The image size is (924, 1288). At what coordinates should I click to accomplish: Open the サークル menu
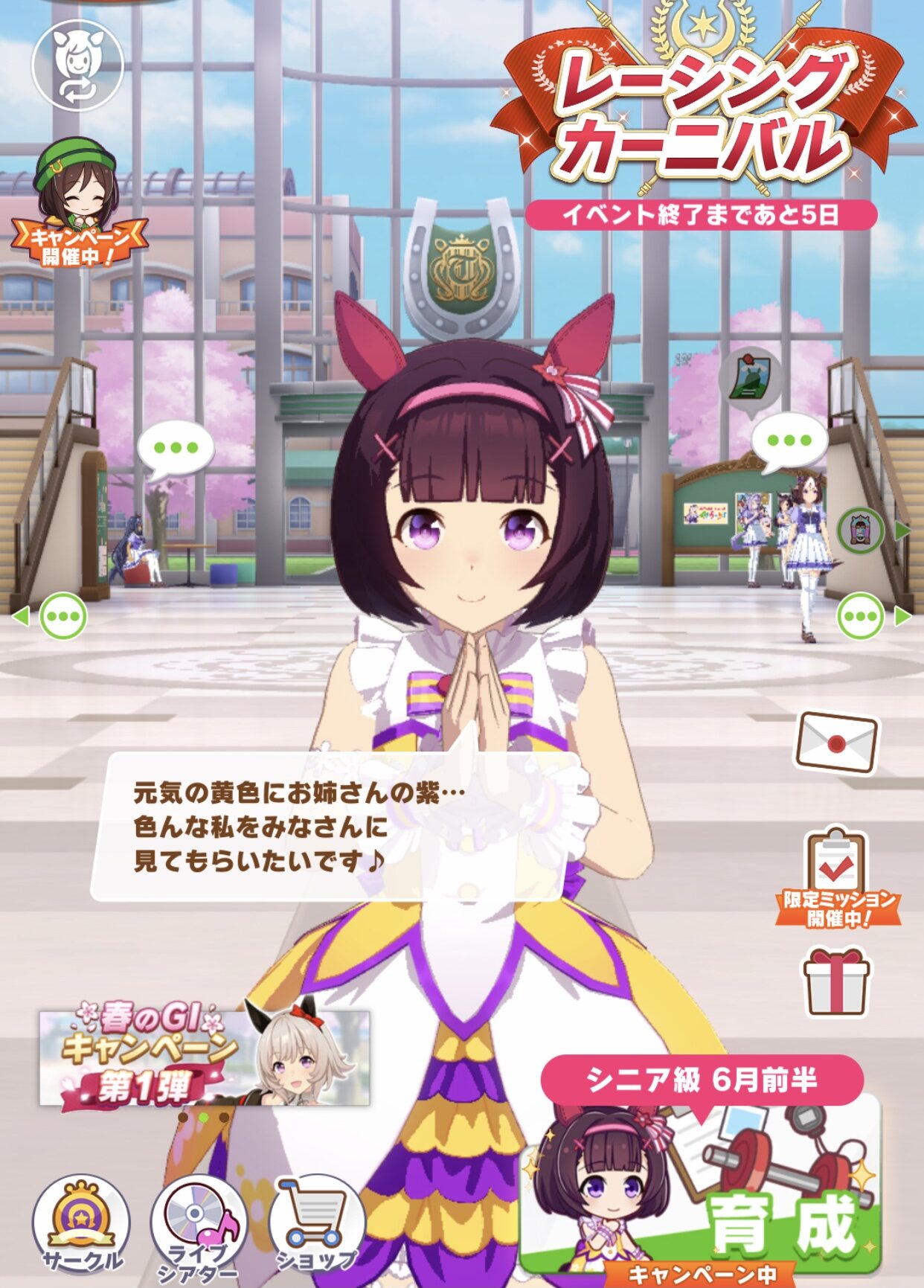(81, 1225)
